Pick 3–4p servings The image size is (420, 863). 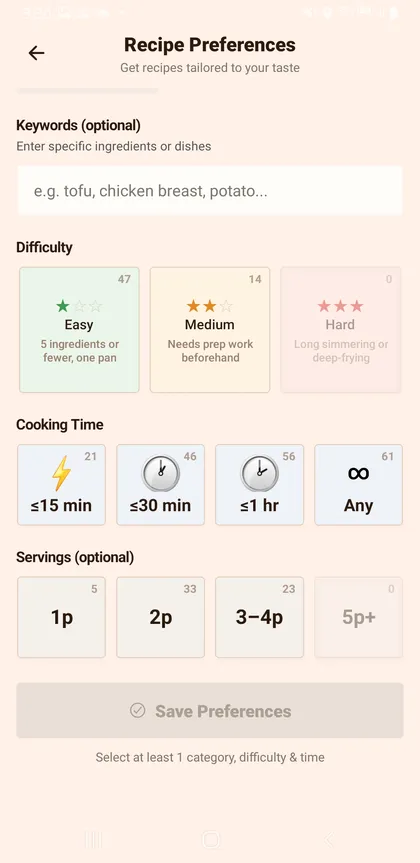click(x=259, y=617)
